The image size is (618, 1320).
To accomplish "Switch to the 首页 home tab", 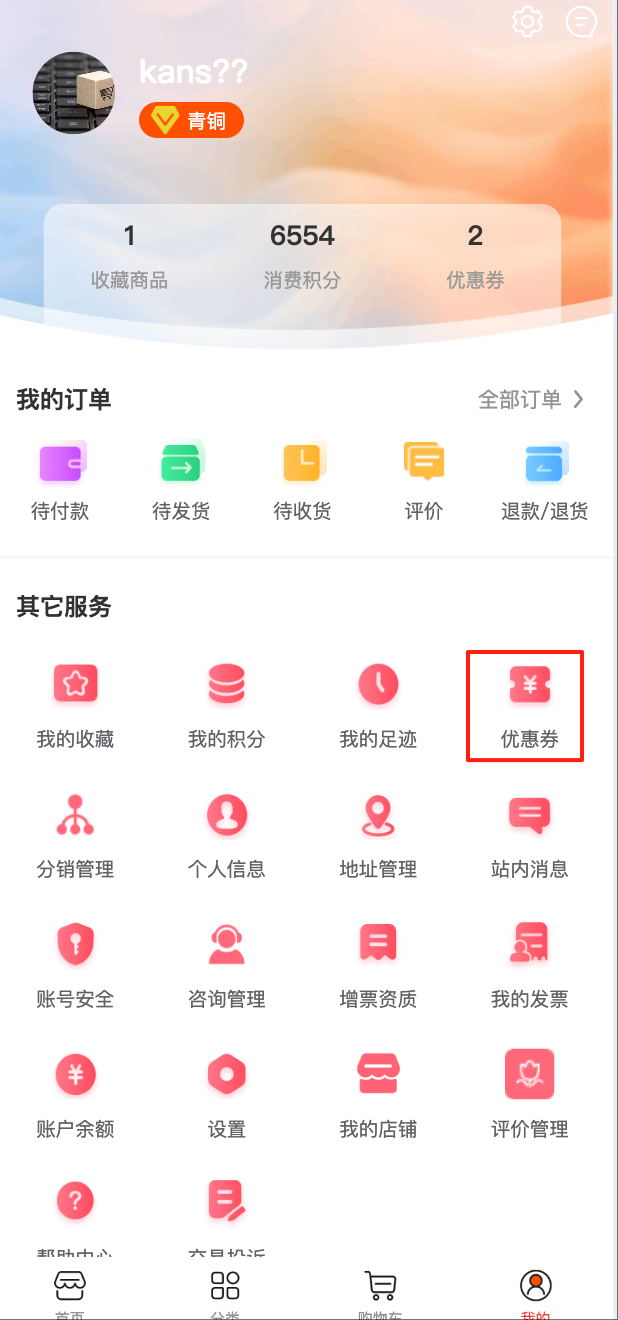I will tap(69, 1293).
